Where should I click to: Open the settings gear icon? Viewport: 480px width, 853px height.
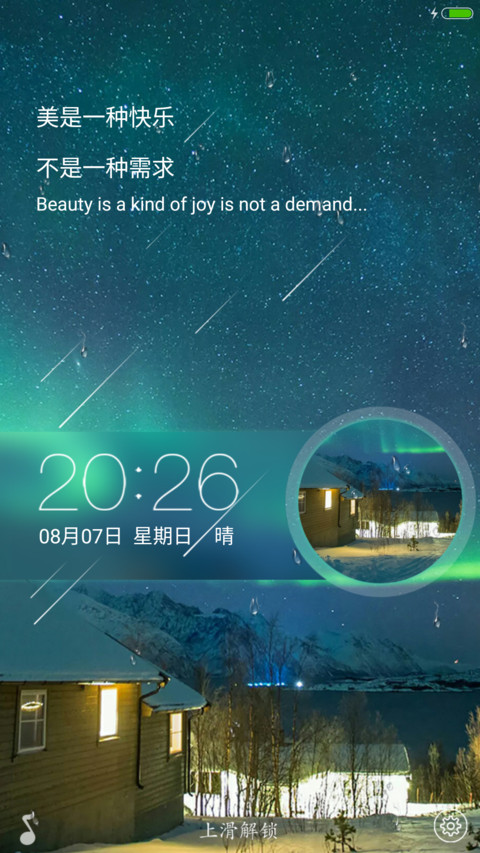click(451, 826)
